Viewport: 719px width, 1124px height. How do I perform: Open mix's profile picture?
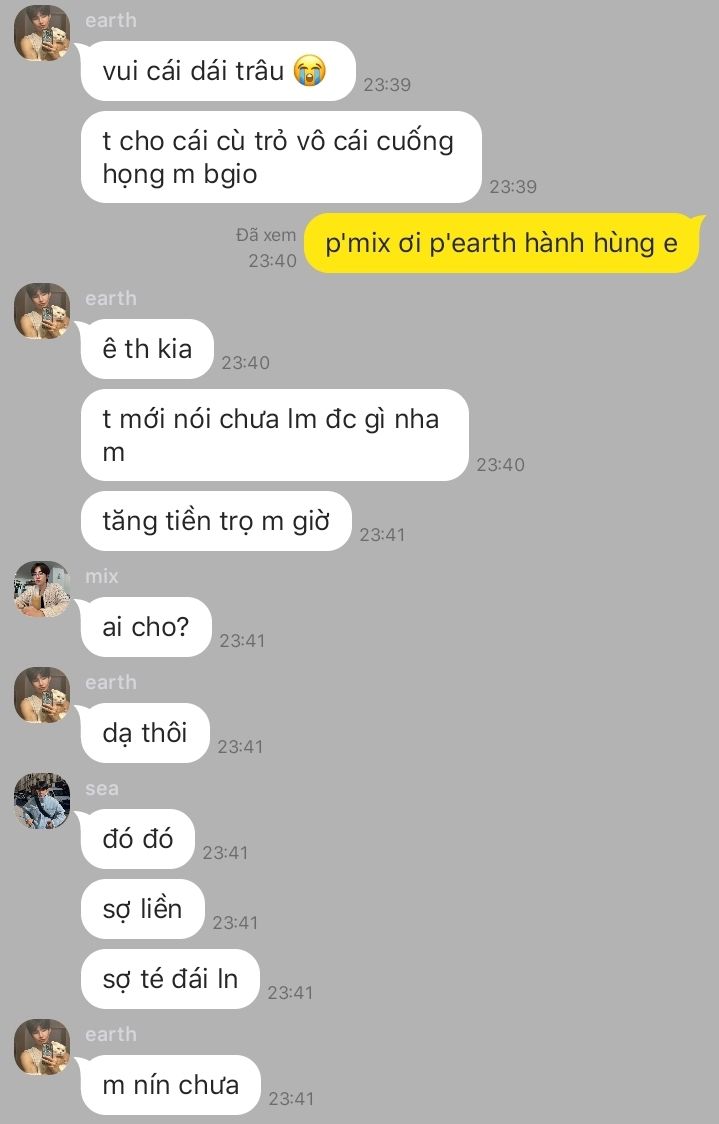pos(42,589)
